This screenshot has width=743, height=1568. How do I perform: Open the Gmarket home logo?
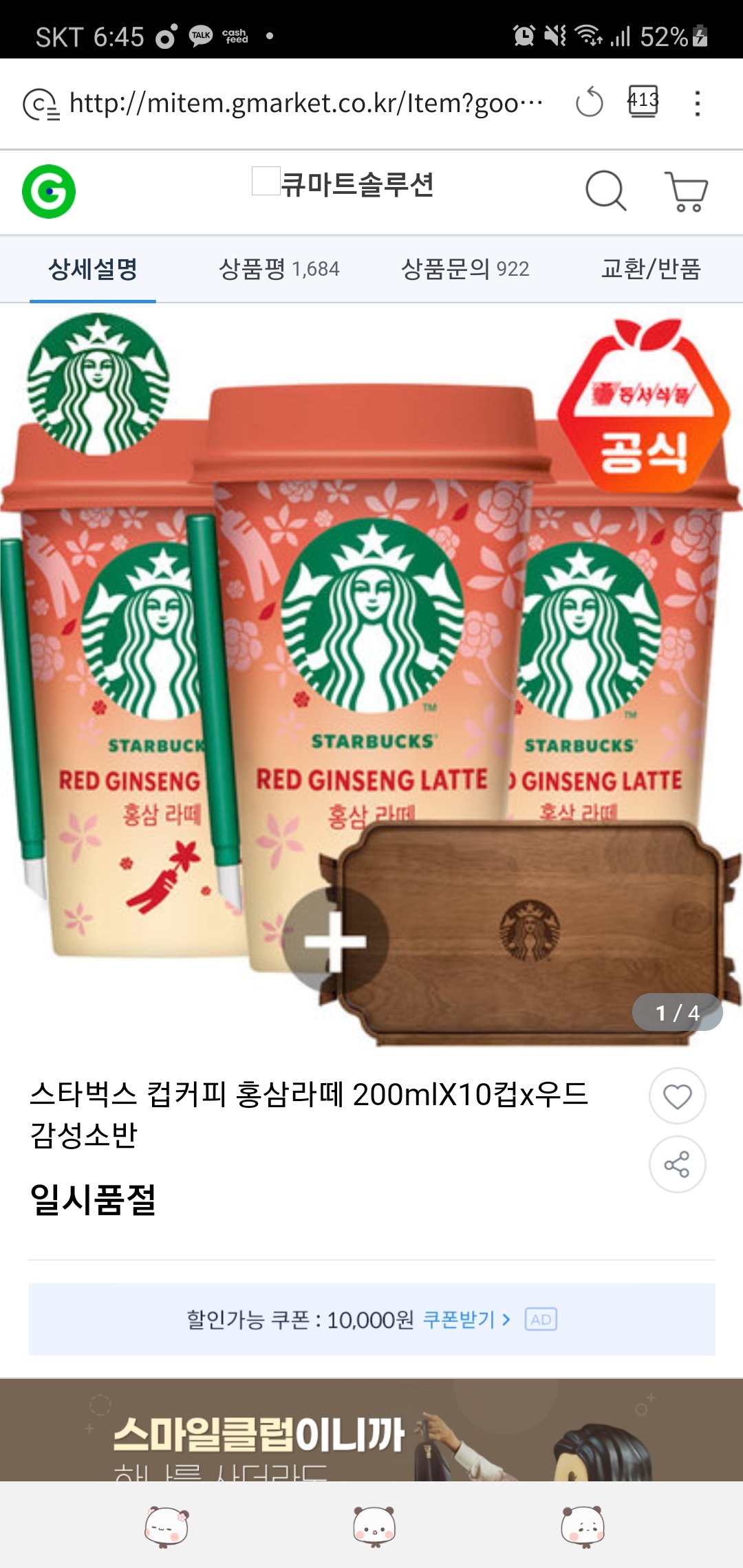[x=49, y=191]
